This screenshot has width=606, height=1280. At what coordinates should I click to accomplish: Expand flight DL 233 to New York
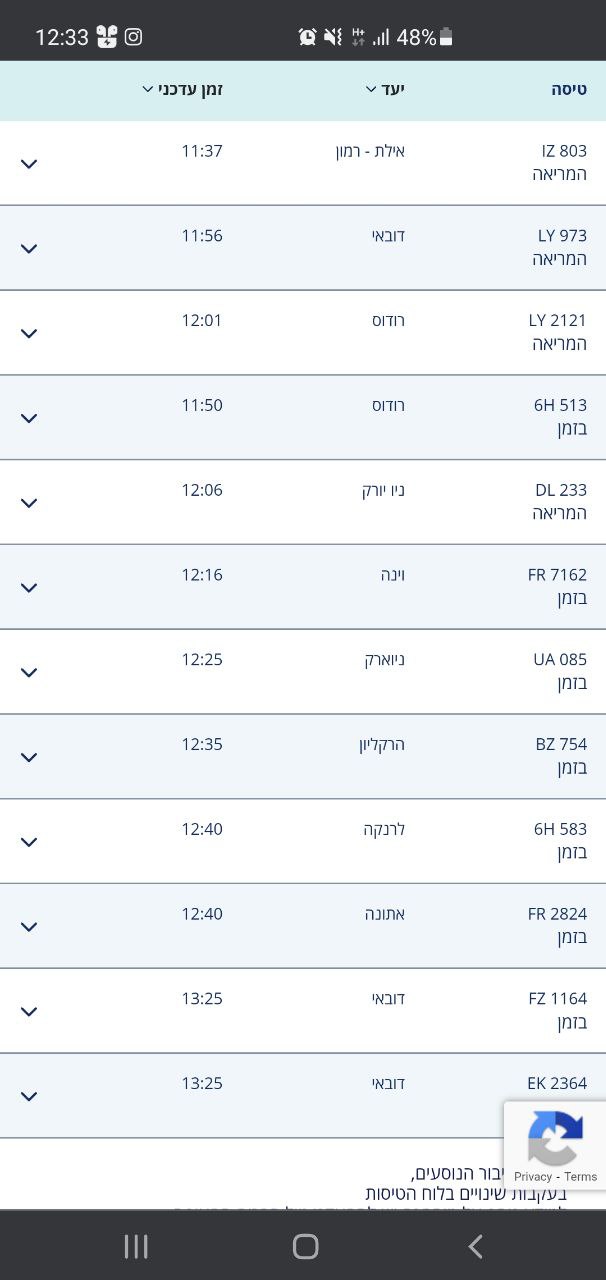pyautogui.click(x=29, y=503)
